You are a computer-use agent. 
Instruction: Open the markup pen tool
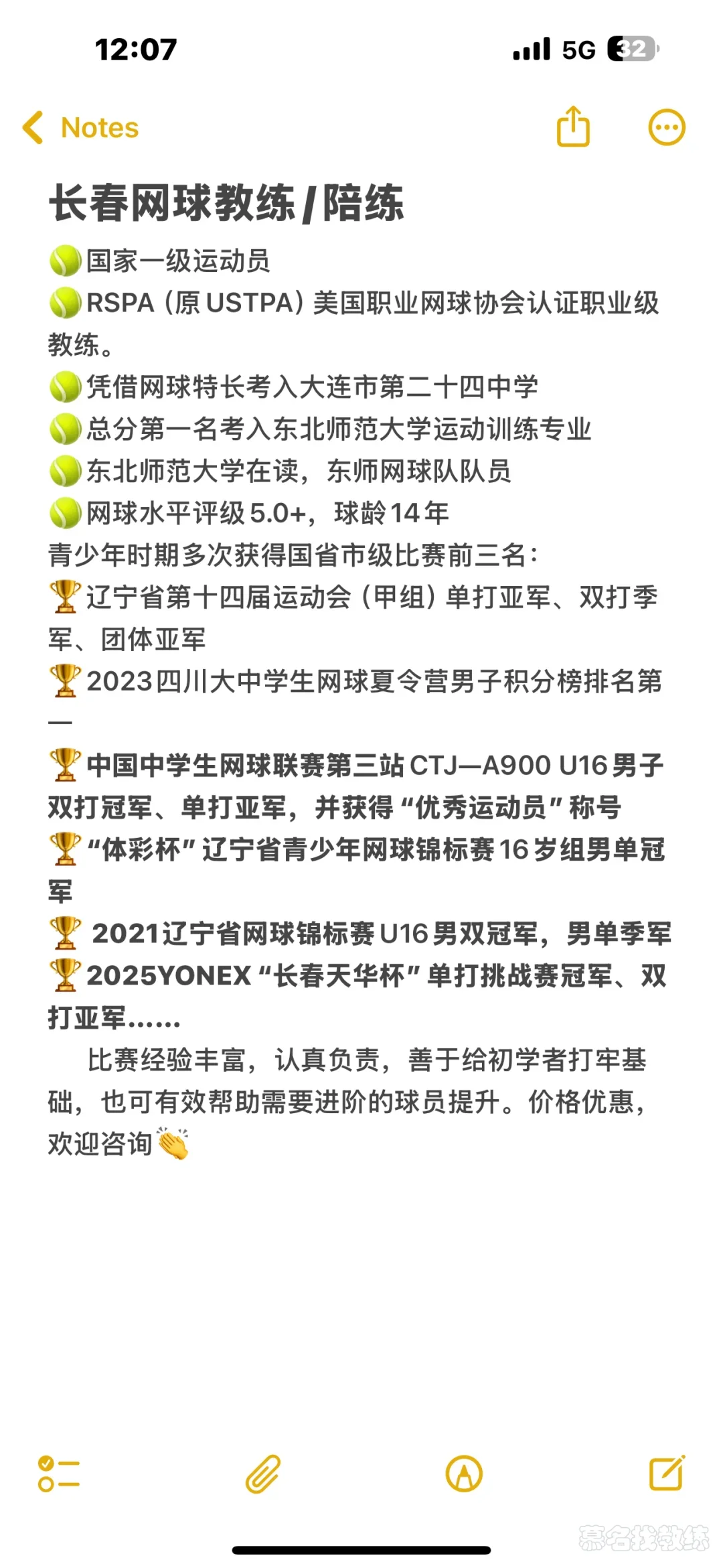[x=464, y=1474]
